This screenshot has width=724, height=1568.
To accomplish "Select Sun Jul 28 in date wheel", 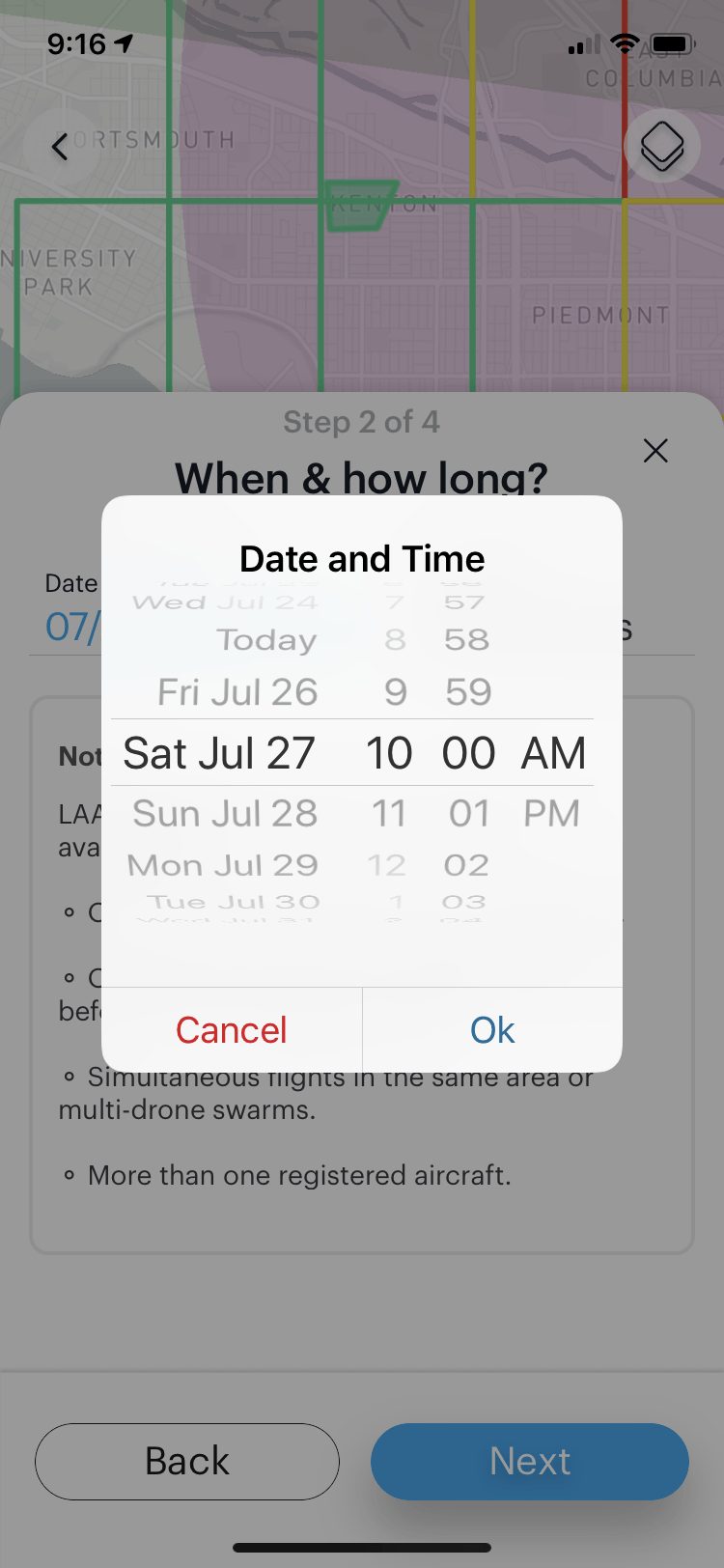I will click(x=224, y=813).
